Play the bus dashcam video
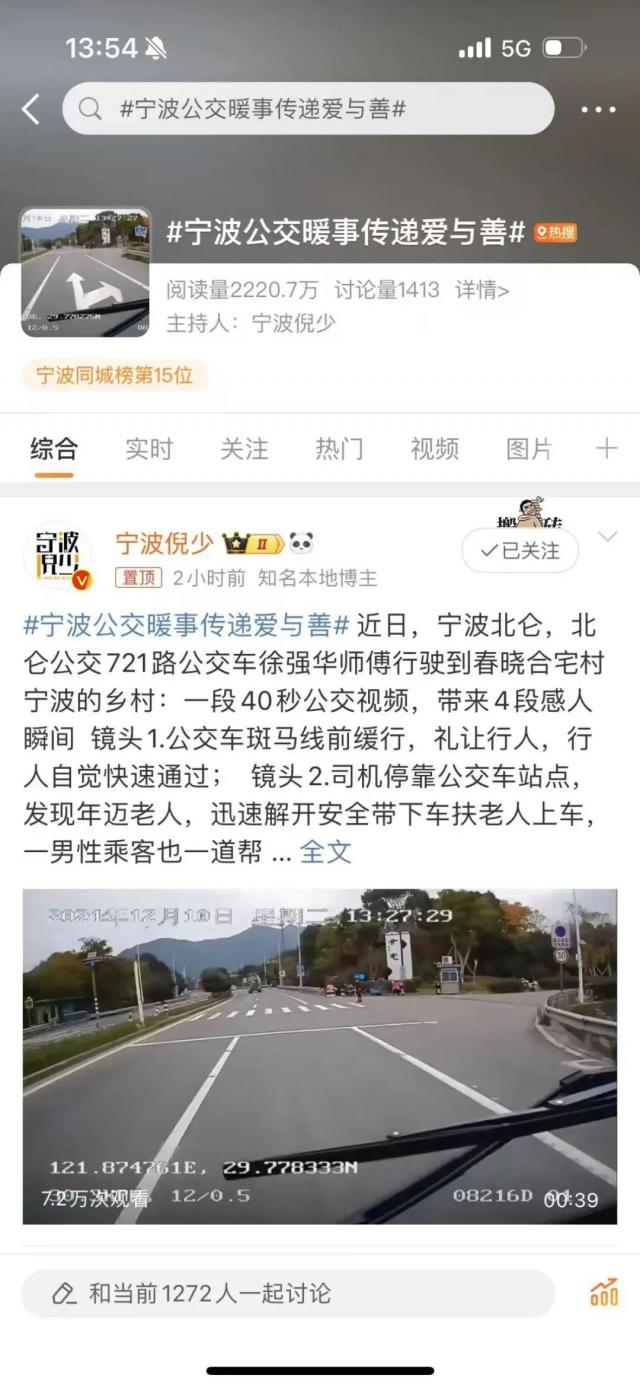 (x=320, y=1056)
